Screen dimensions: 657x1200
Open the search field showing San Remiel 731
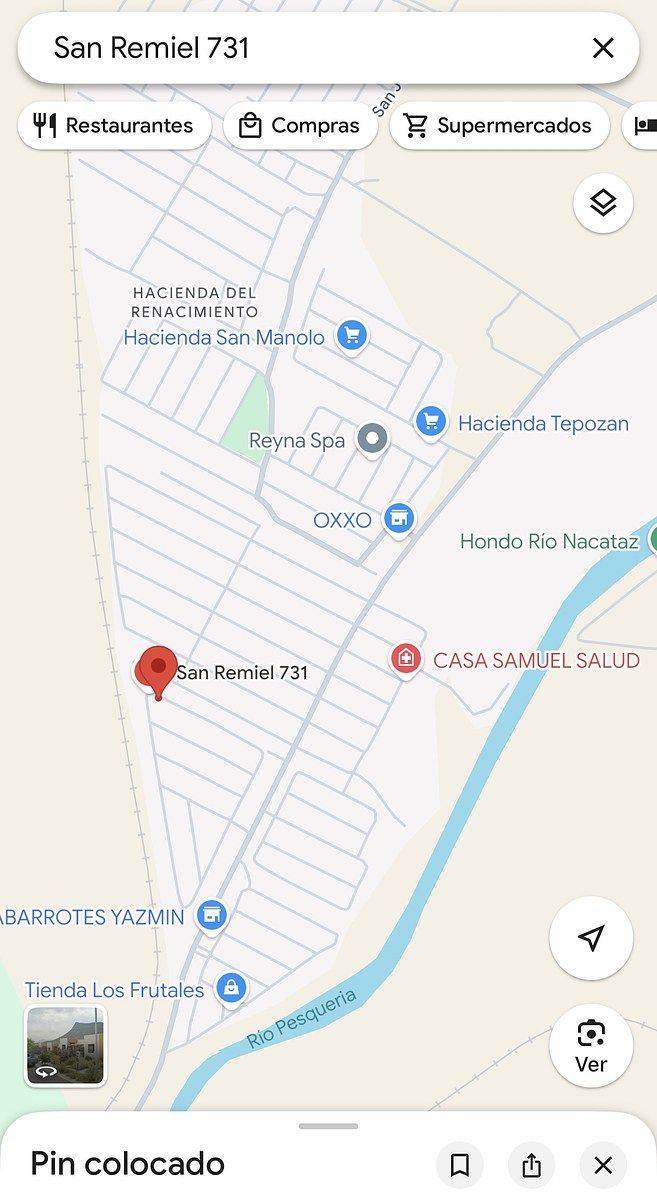[x=300, y=47]
